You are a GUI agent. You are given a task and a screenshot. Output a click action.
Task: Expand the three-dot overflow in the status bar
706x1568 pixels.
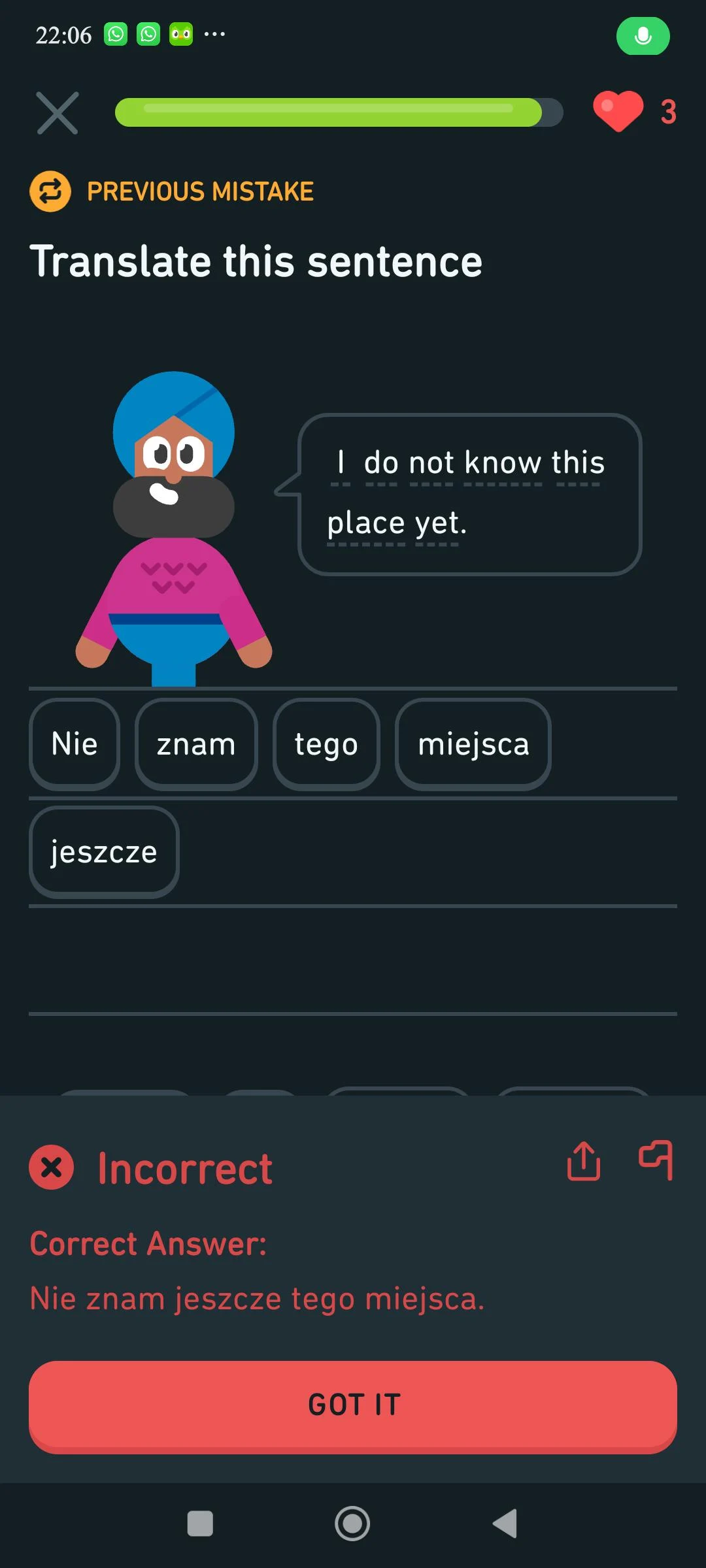[x=214, y=33]
